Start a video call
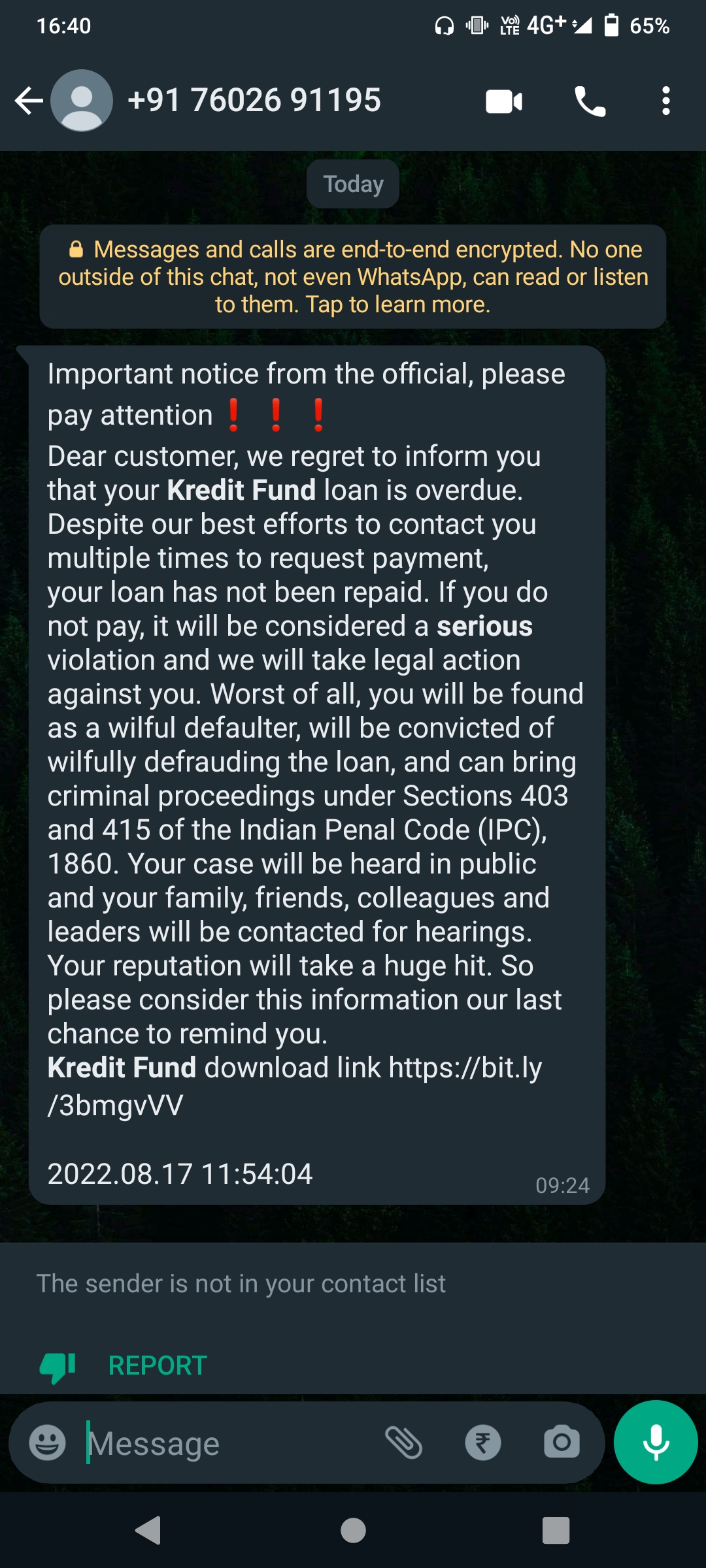 pos(504,102)
